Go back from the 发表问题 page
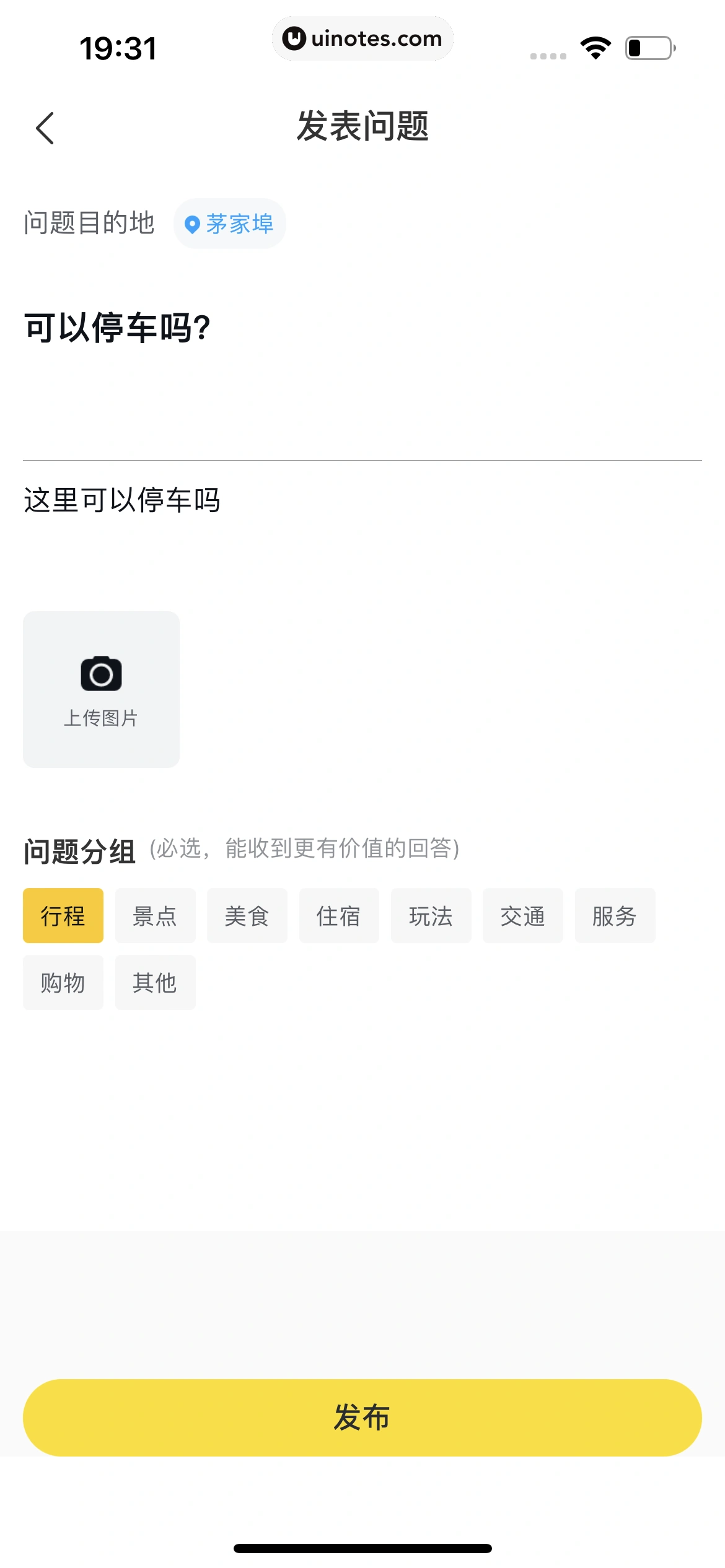The width and height of the screenshot is (725, 1568). [x=45, y=128]
